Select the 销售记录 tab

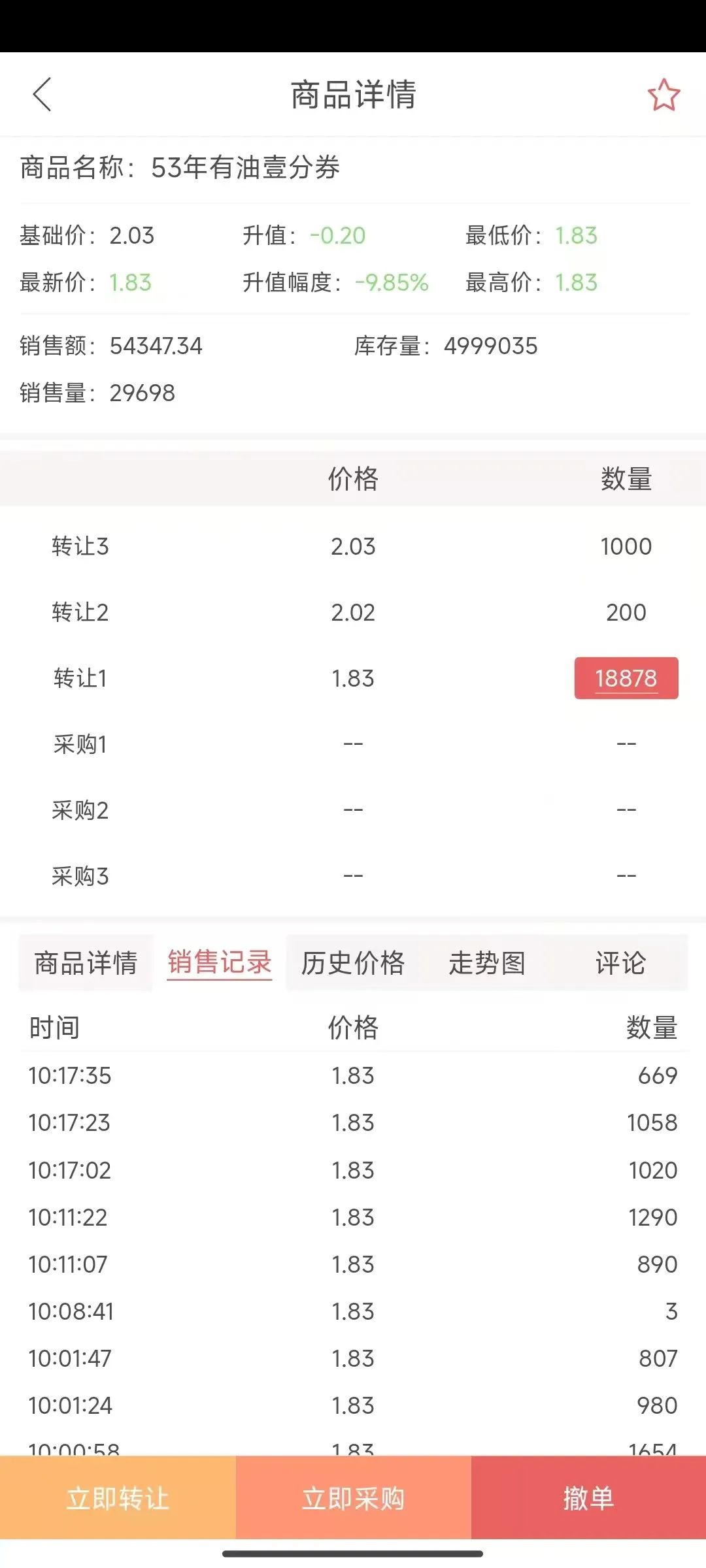click(x=220, y=963)
